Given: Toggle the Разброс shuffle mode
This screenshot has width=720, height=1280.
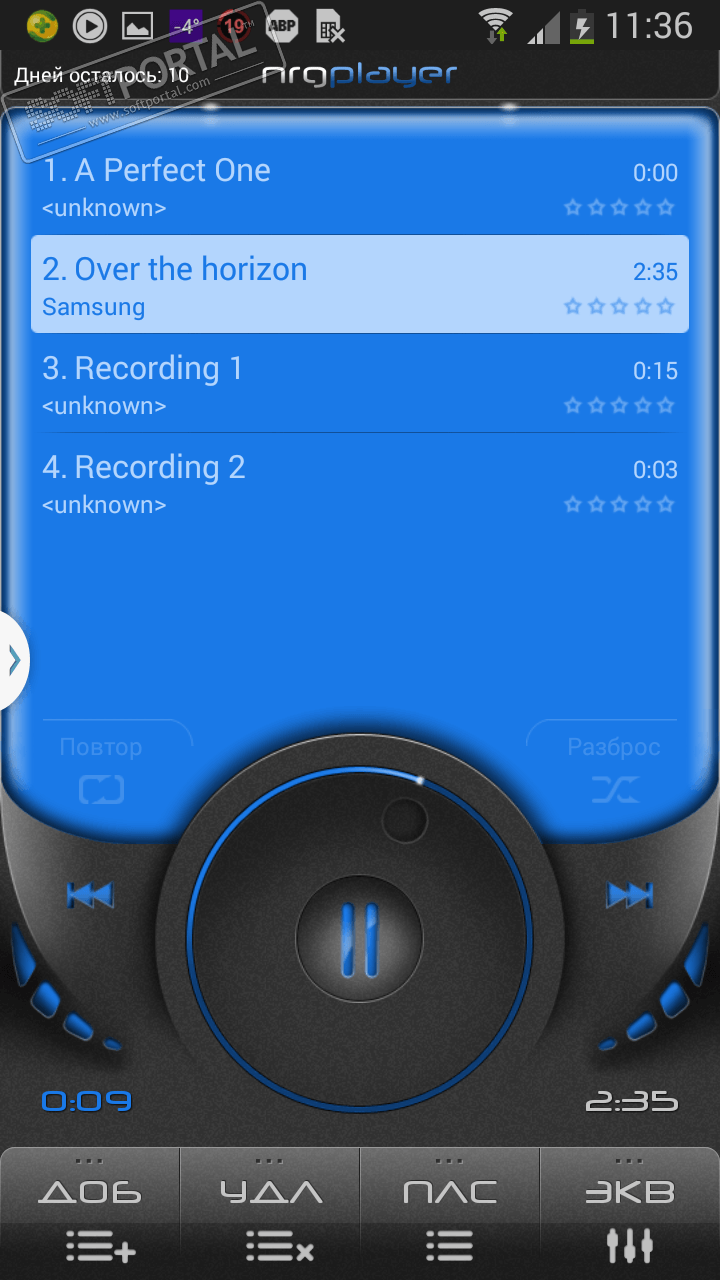Looking at the screenshot, I should point(613,772).
